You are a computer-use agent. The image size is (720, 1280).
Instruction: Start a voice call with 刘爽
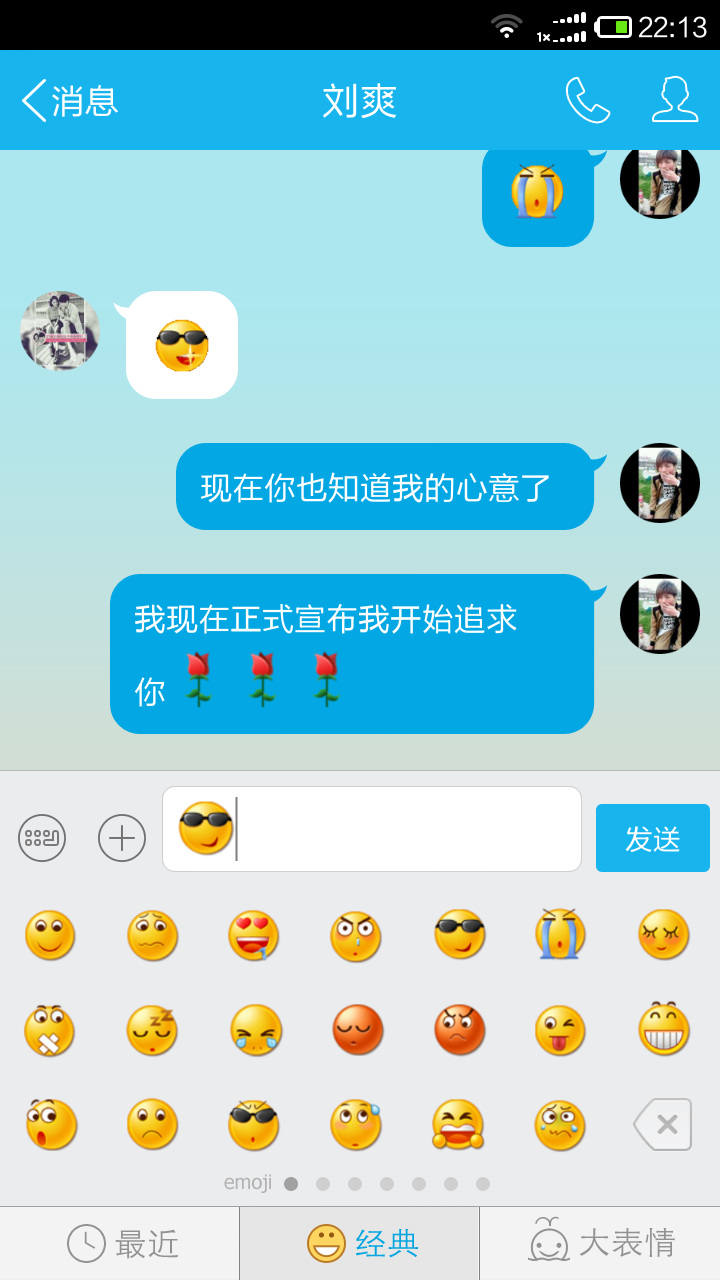tap(587, 100)
